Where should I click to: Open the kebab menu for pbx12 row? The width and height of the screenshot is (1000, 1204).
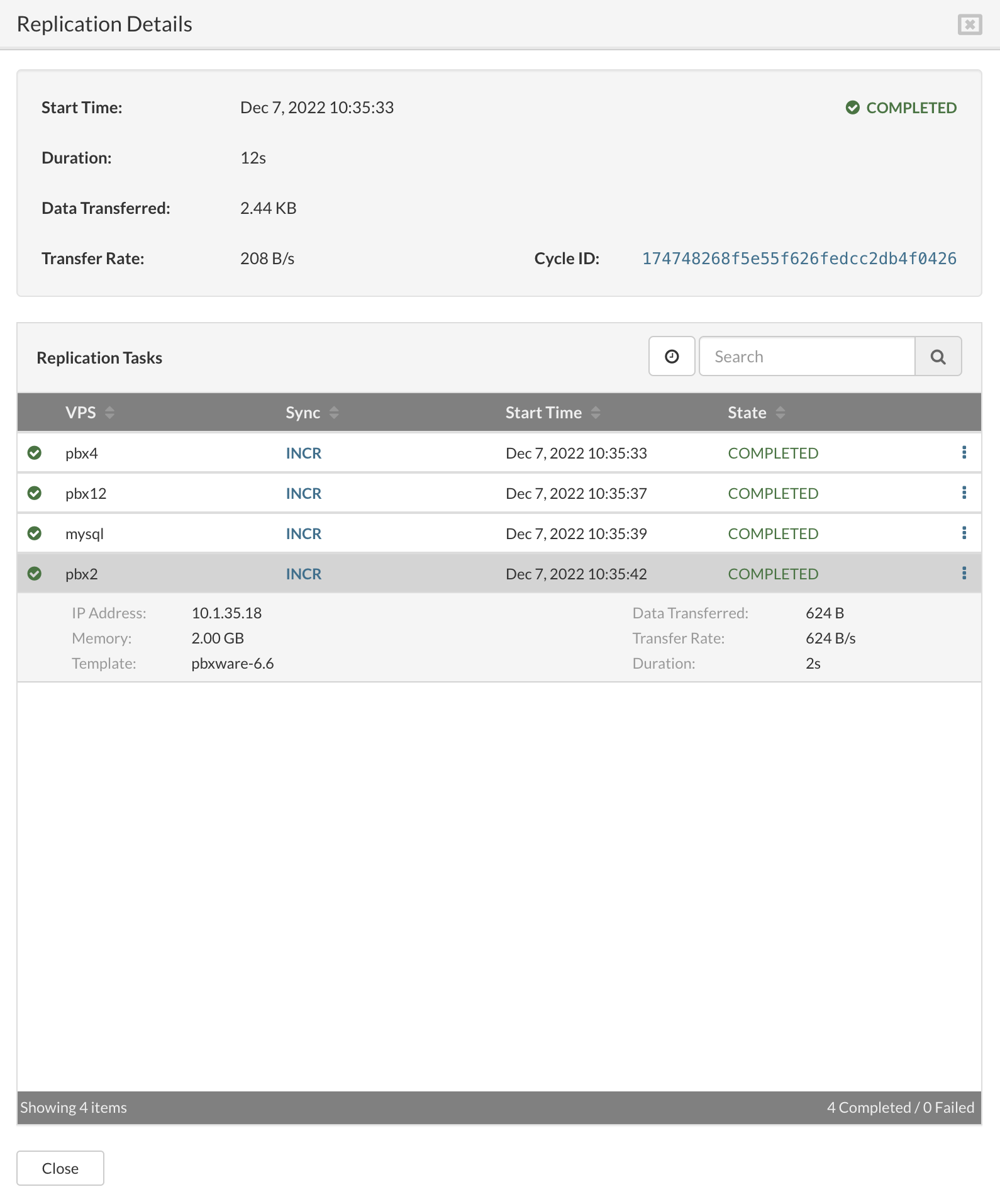964,493
